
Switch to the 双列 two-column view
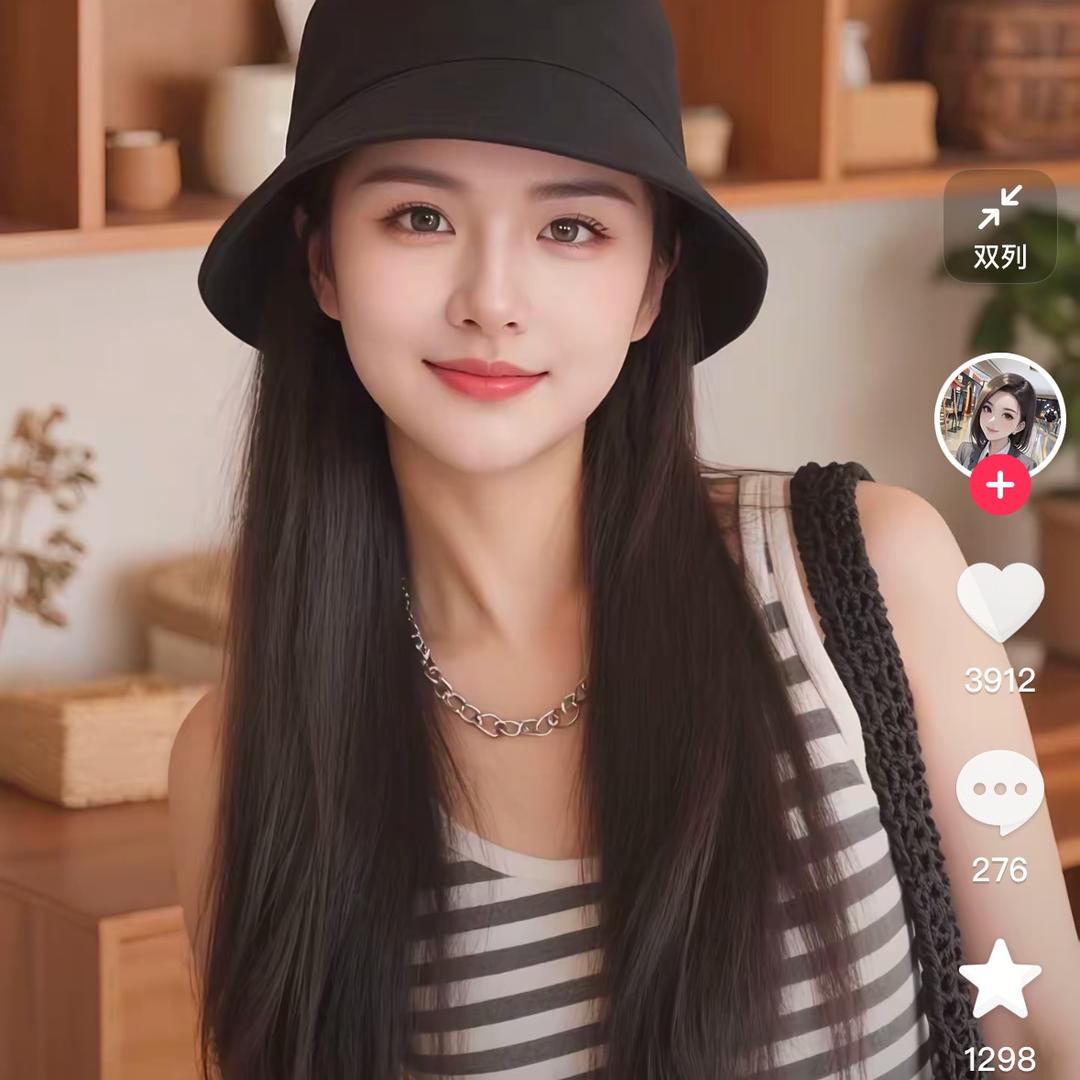[1000, 226]
